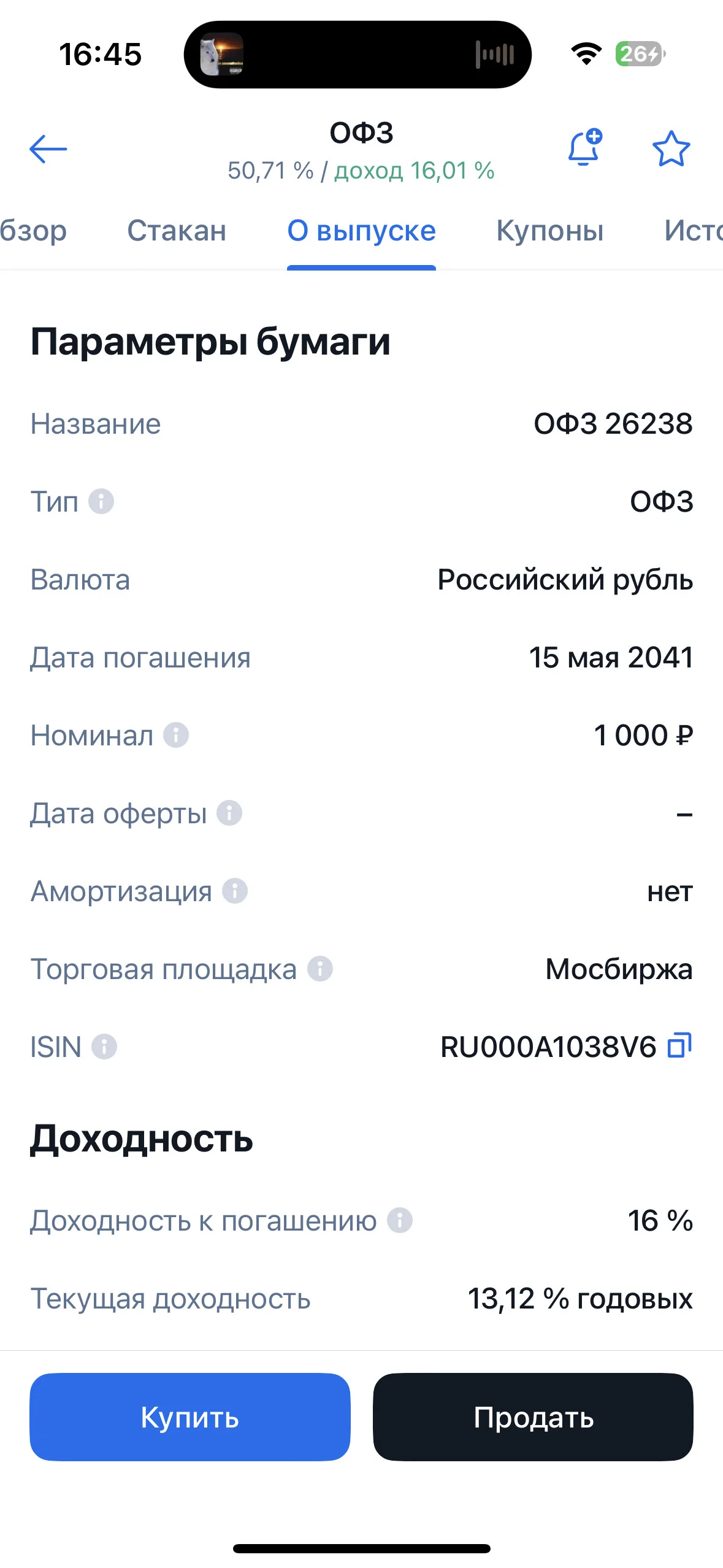The width and height of the screenshot is (723, 1568).
Task: Copy the ISIN code RU000A1038V6
Action: 679,1045
